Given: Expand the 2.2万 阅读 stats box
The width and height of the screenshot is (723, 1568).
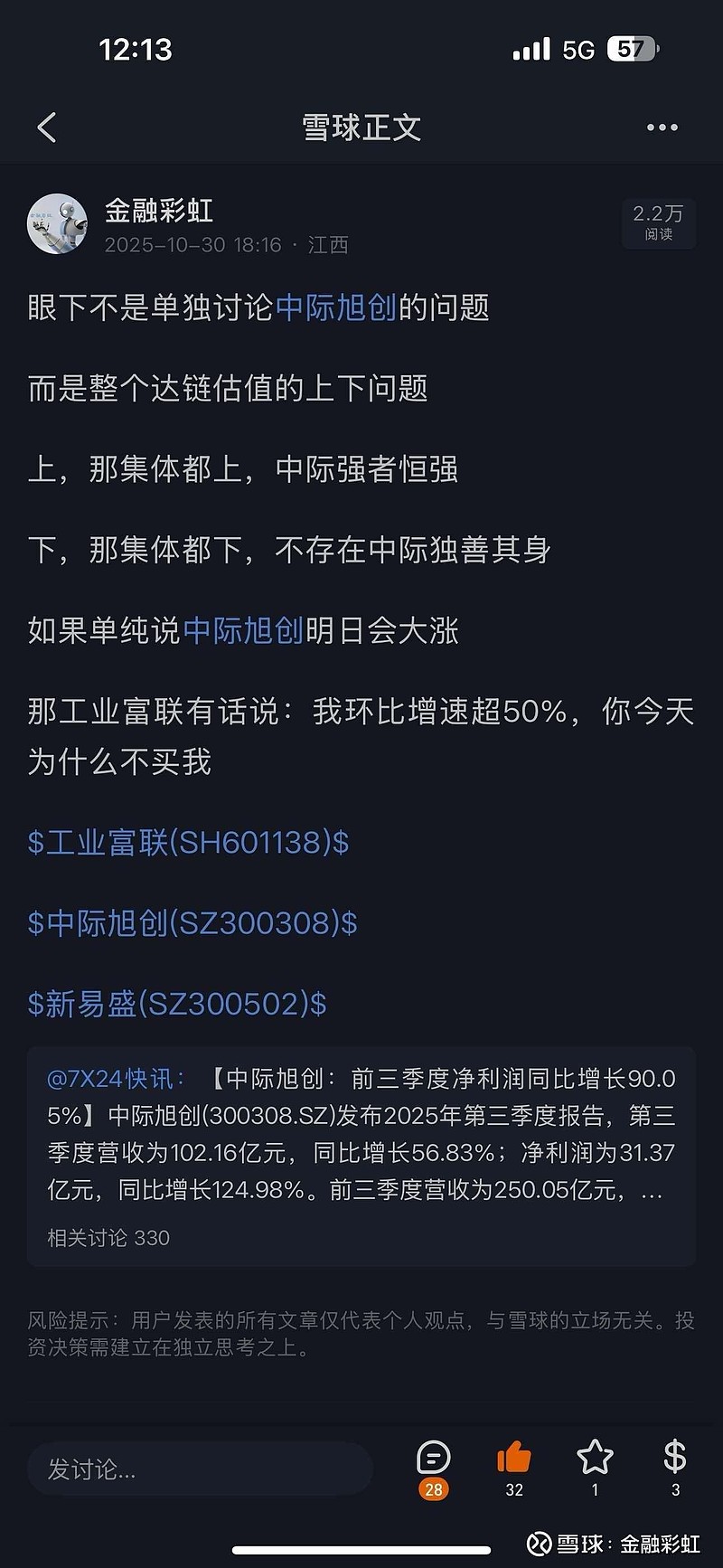Looking at the screenshot, I should tap(658, 222).
